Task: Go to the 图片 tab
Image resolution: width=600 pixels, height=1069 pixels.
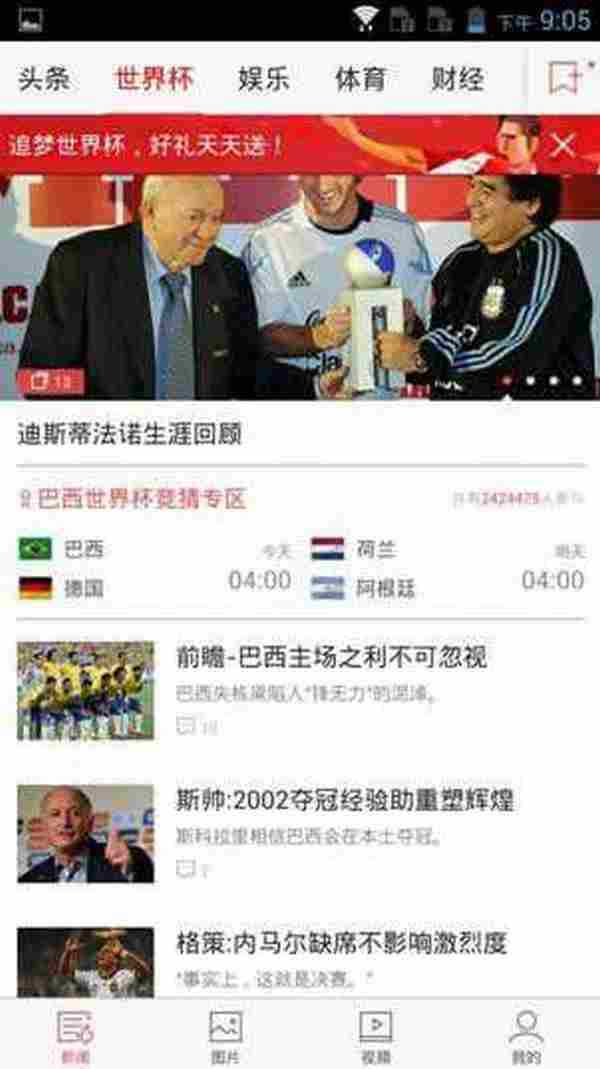Action: point(225,1035)
